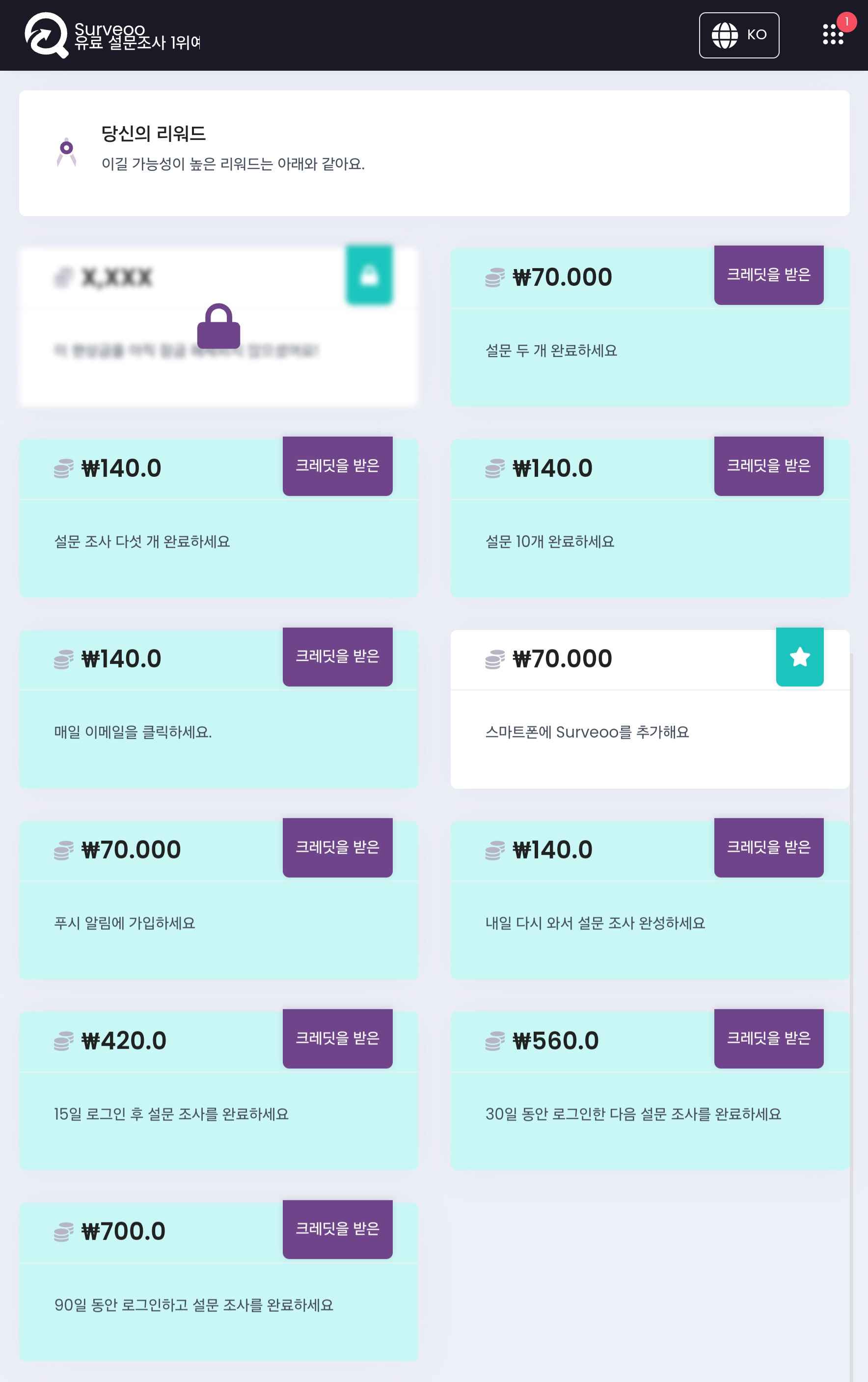Click the Surveoo logo icon
This screenshot has height=1382, width=868.
46,35
